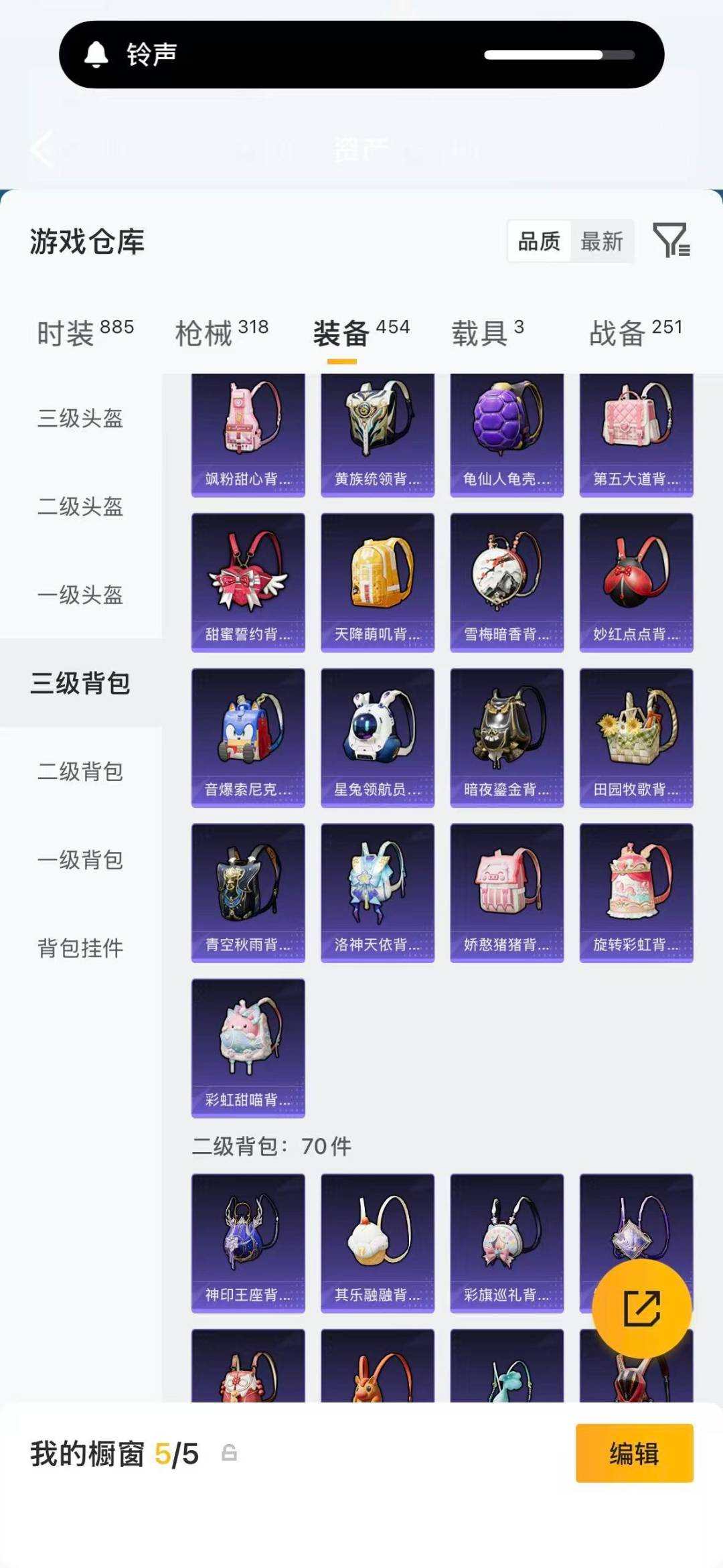Open the 甜蜜誓约 backpack item
Image resolution: width=723 pixels, height=1568 pixels.
pos(248,583)
